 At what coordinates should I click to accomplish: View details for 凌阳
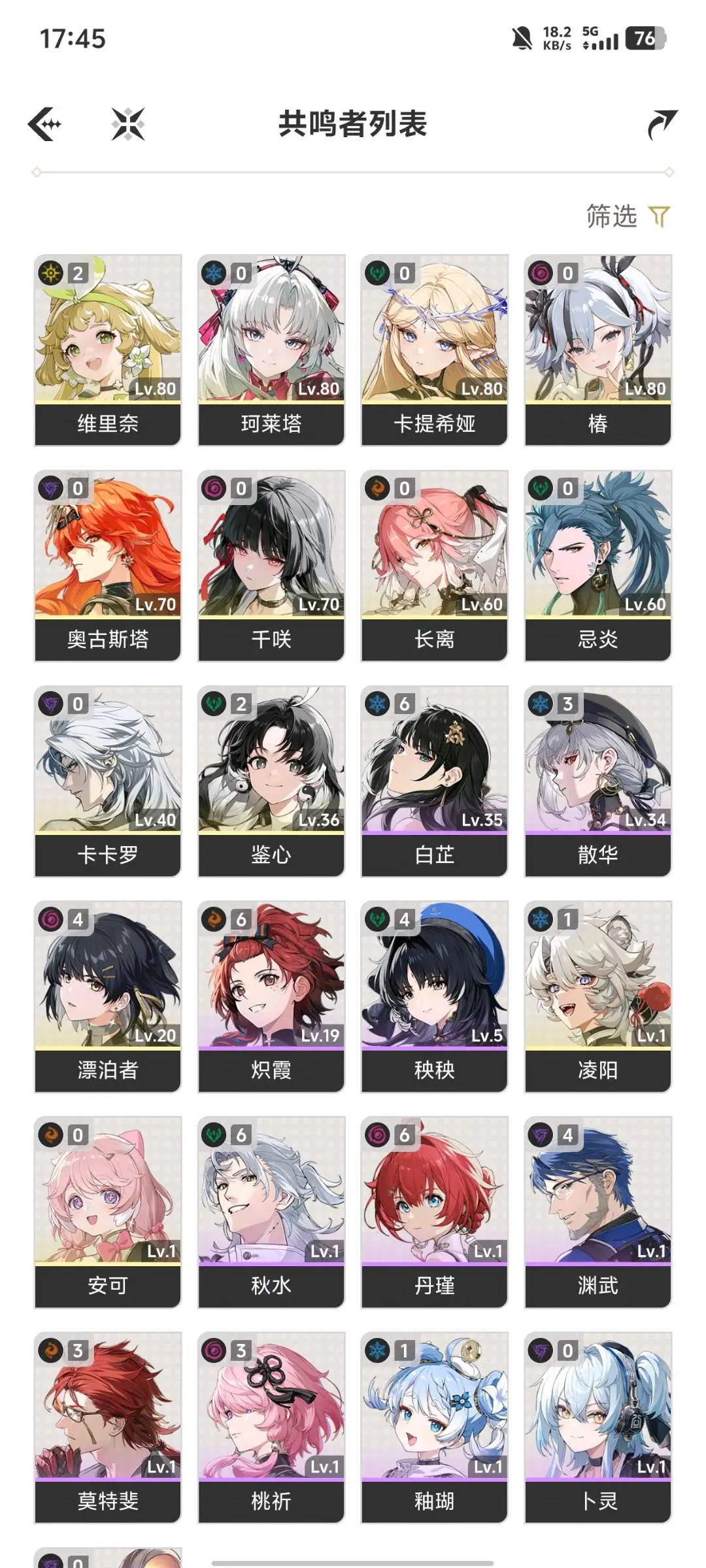click(598, 997)
